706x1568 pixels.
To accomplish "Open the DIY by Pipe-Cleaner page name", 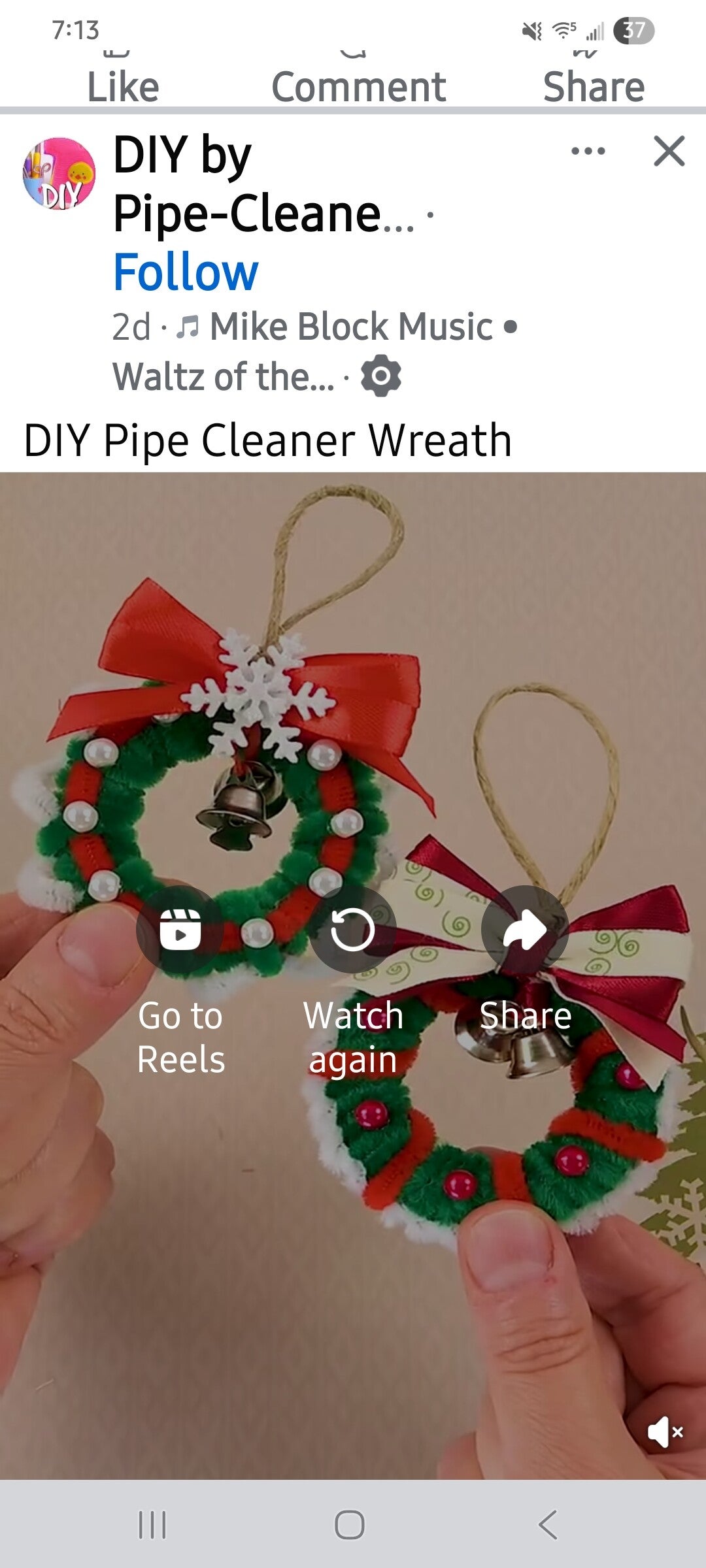I will [248, 184].
